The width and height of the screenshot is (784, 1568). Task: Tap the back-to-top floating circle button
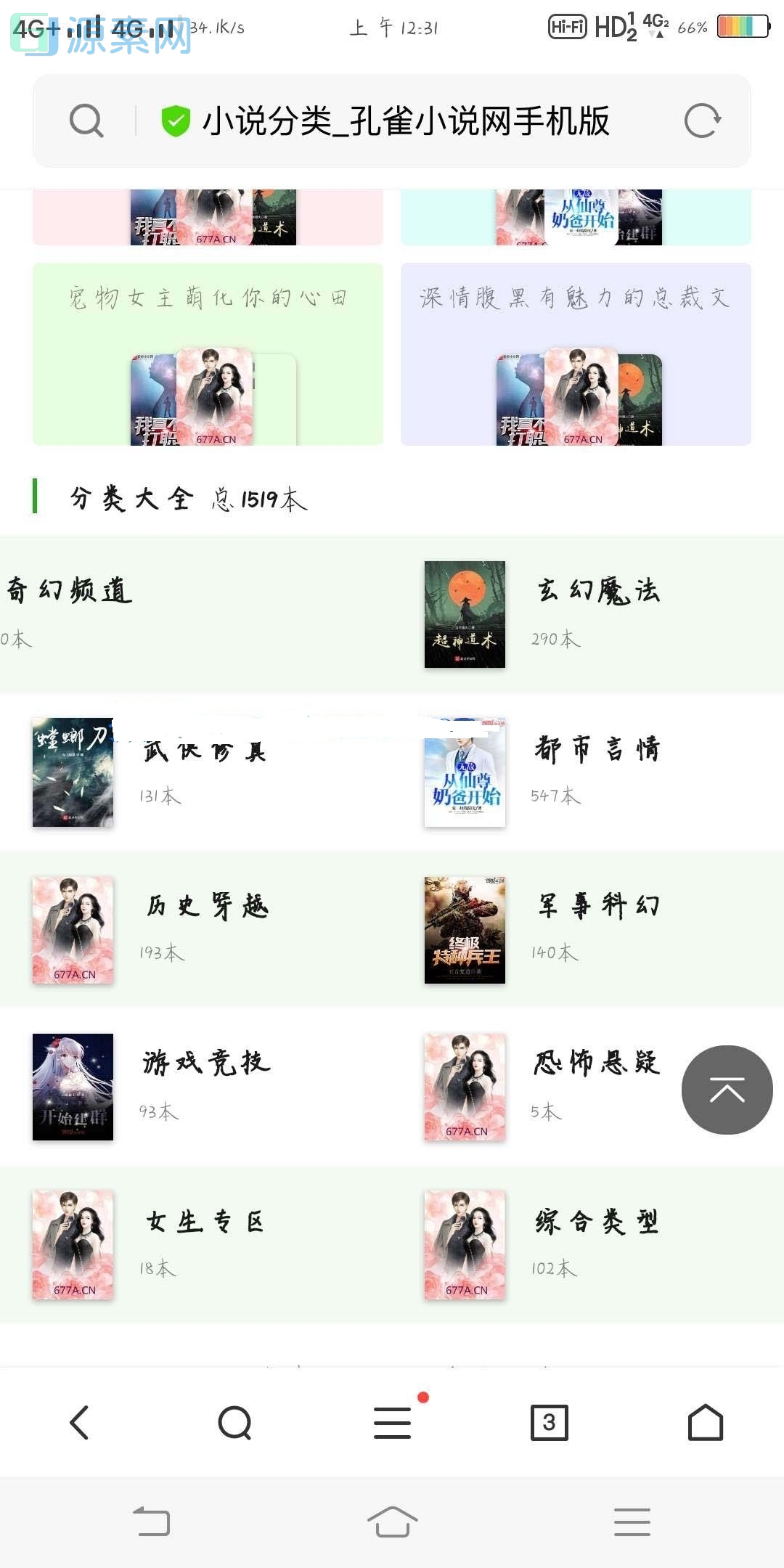tap(727, 1090)
